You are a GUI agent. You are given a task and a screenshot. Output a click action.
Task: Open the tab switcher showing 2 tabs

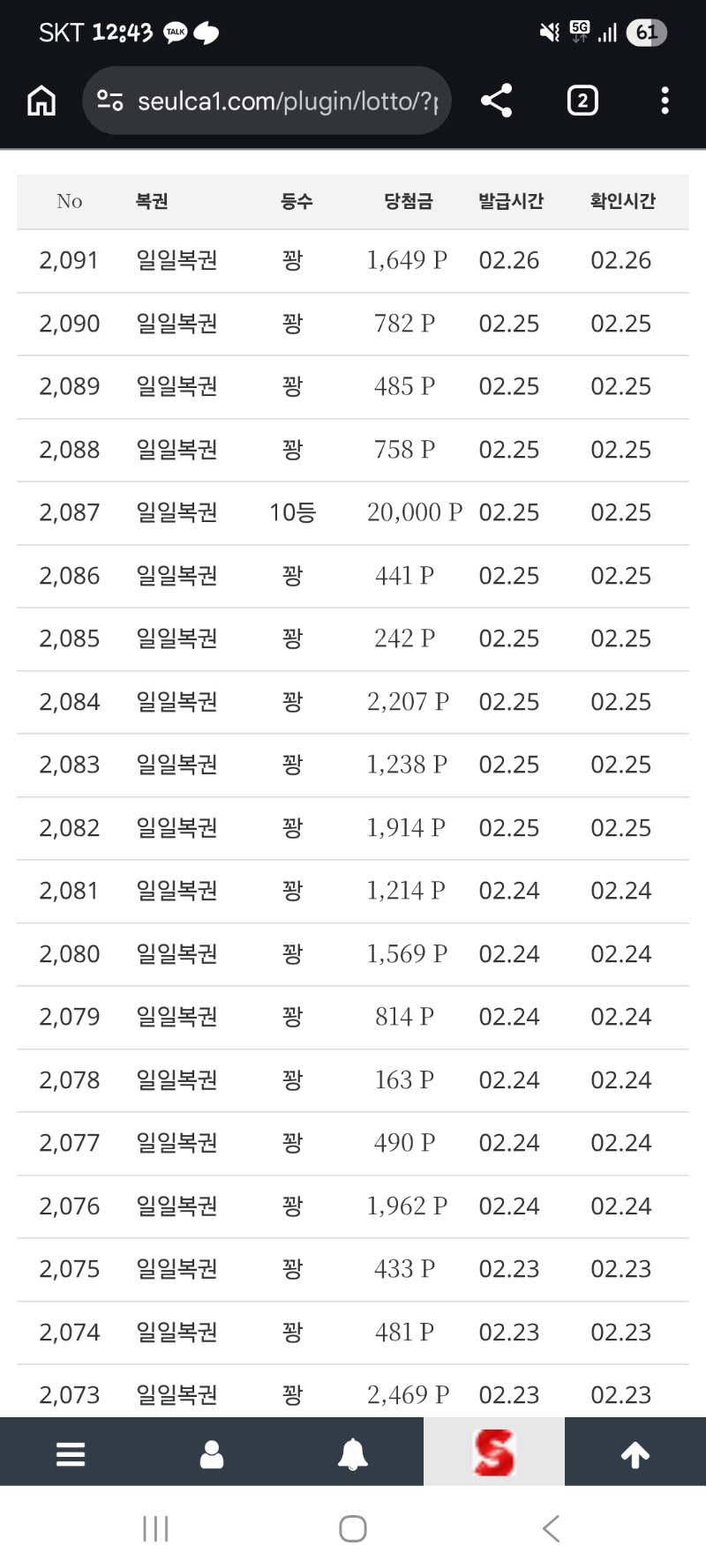click(x=582, y=101)
